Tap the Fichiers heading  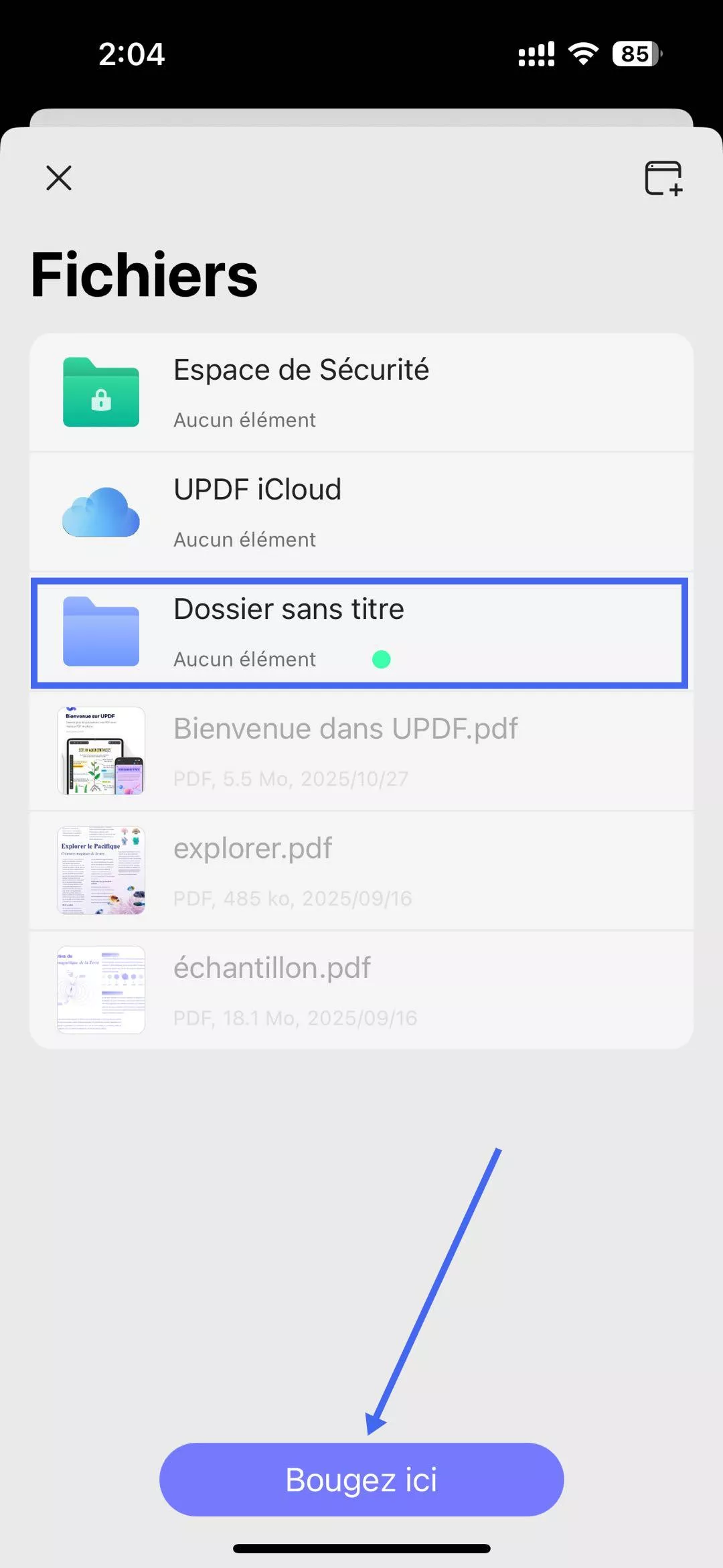(x=145, y=273)
